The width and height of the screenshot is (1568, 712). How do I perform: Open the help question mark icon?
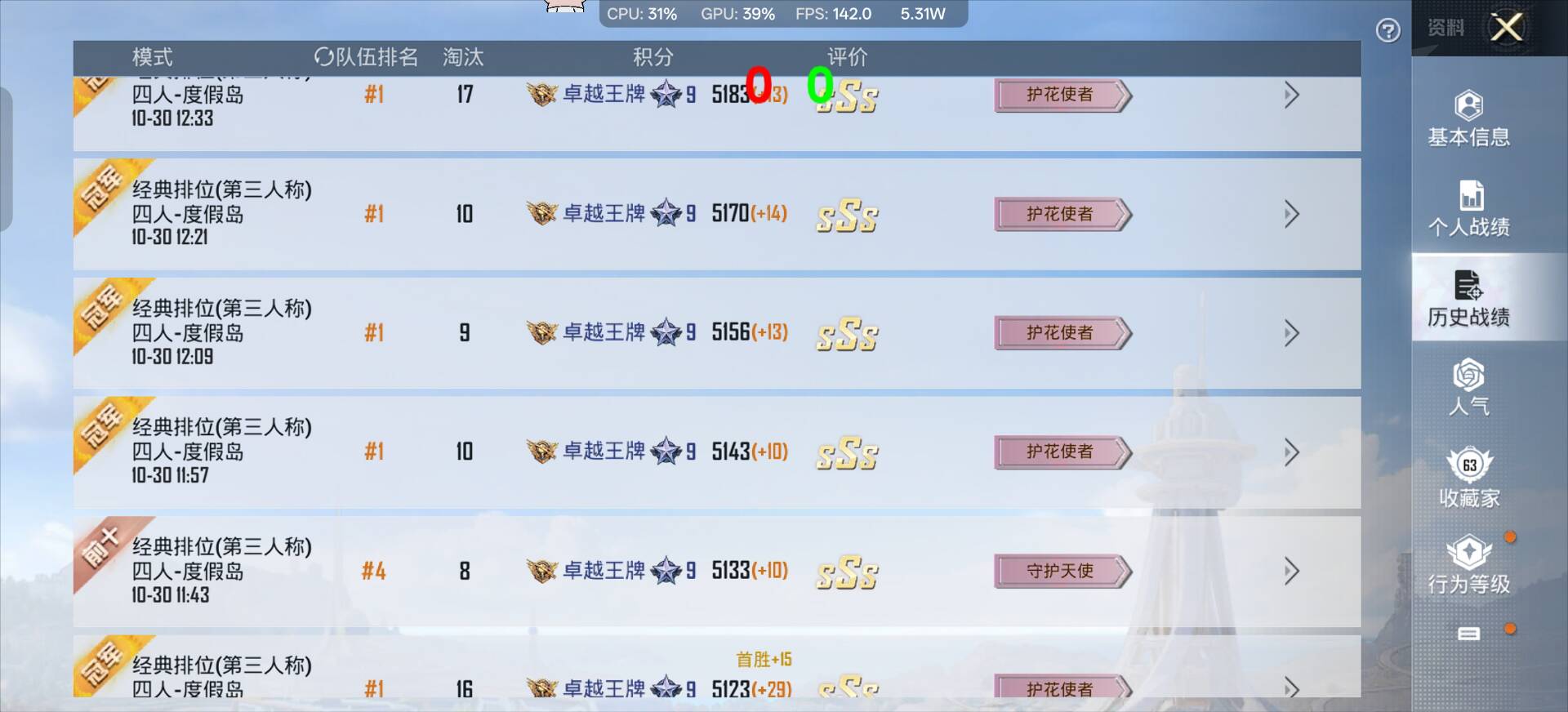1388,31
